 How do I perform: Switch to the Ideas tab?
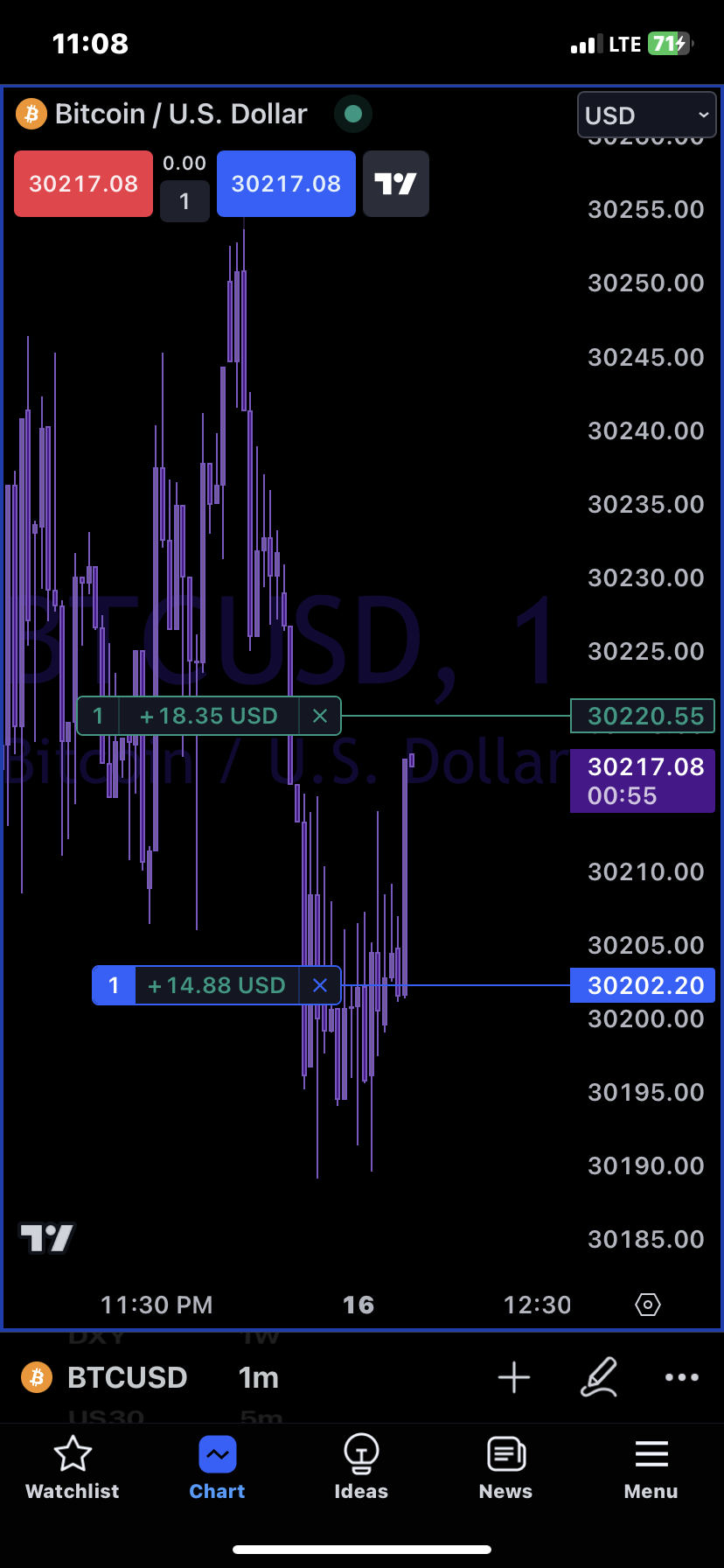(360, 1468)
